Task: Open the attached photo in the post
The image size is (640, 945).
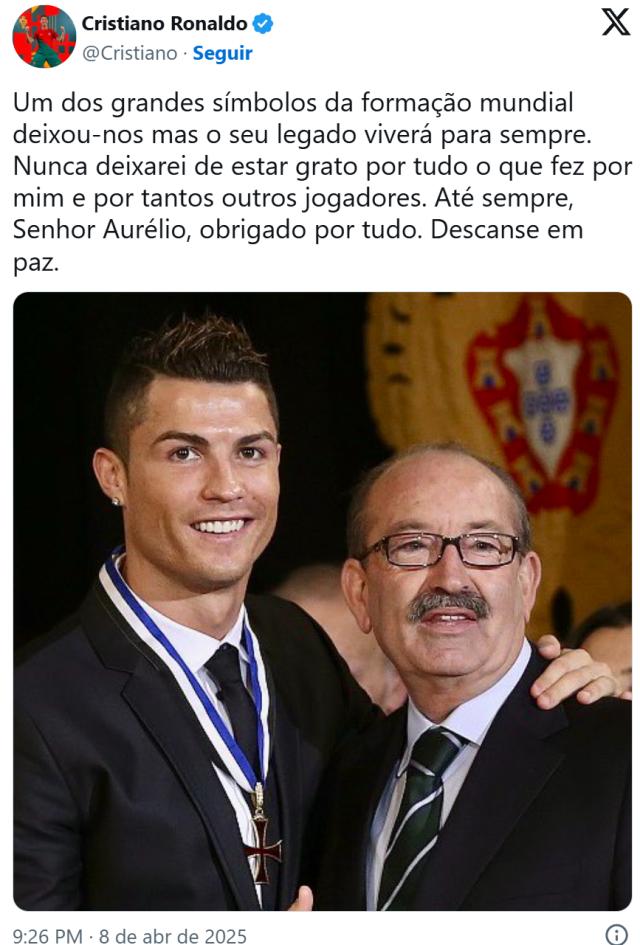Action: pos(322,600)
